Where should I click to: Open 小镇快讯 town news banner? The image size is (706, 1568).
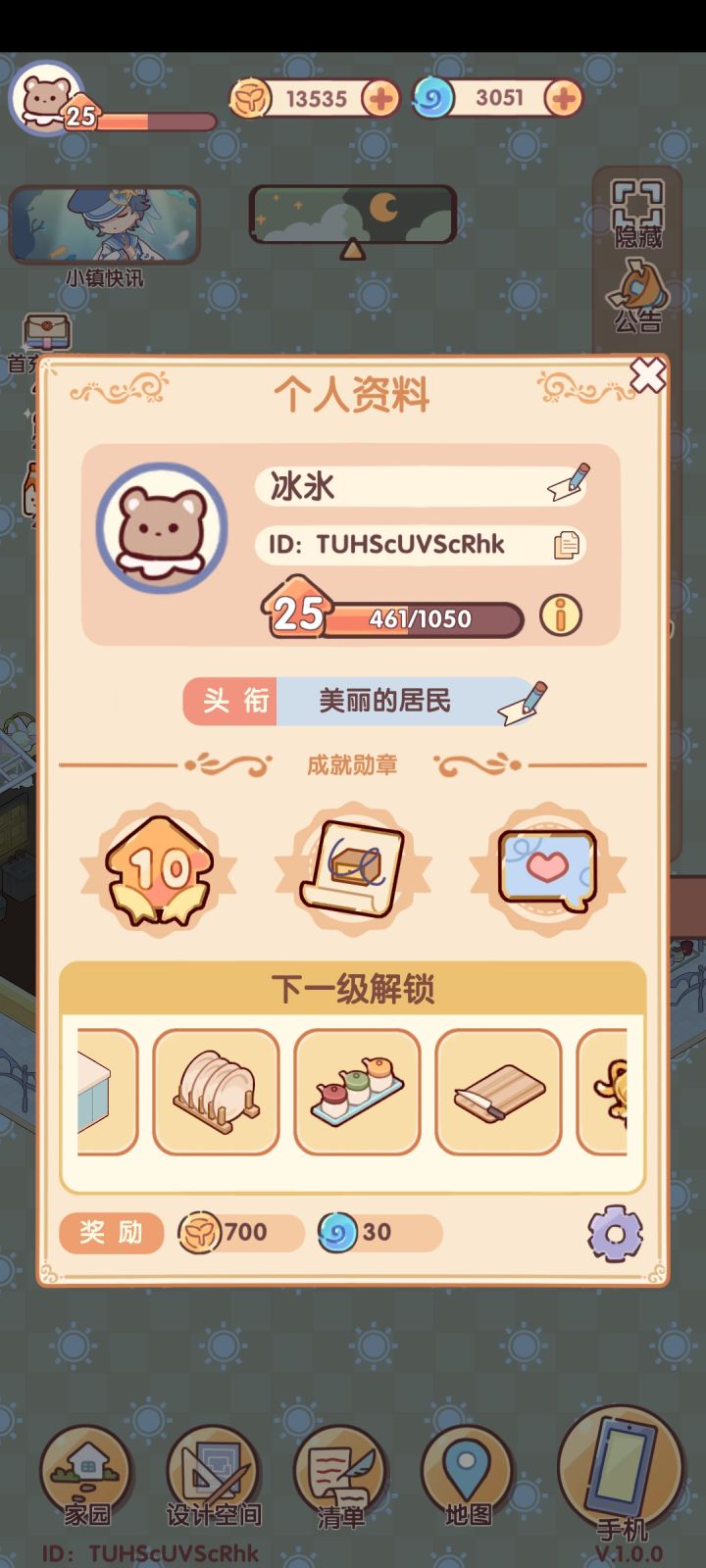(x=103, y=227)
